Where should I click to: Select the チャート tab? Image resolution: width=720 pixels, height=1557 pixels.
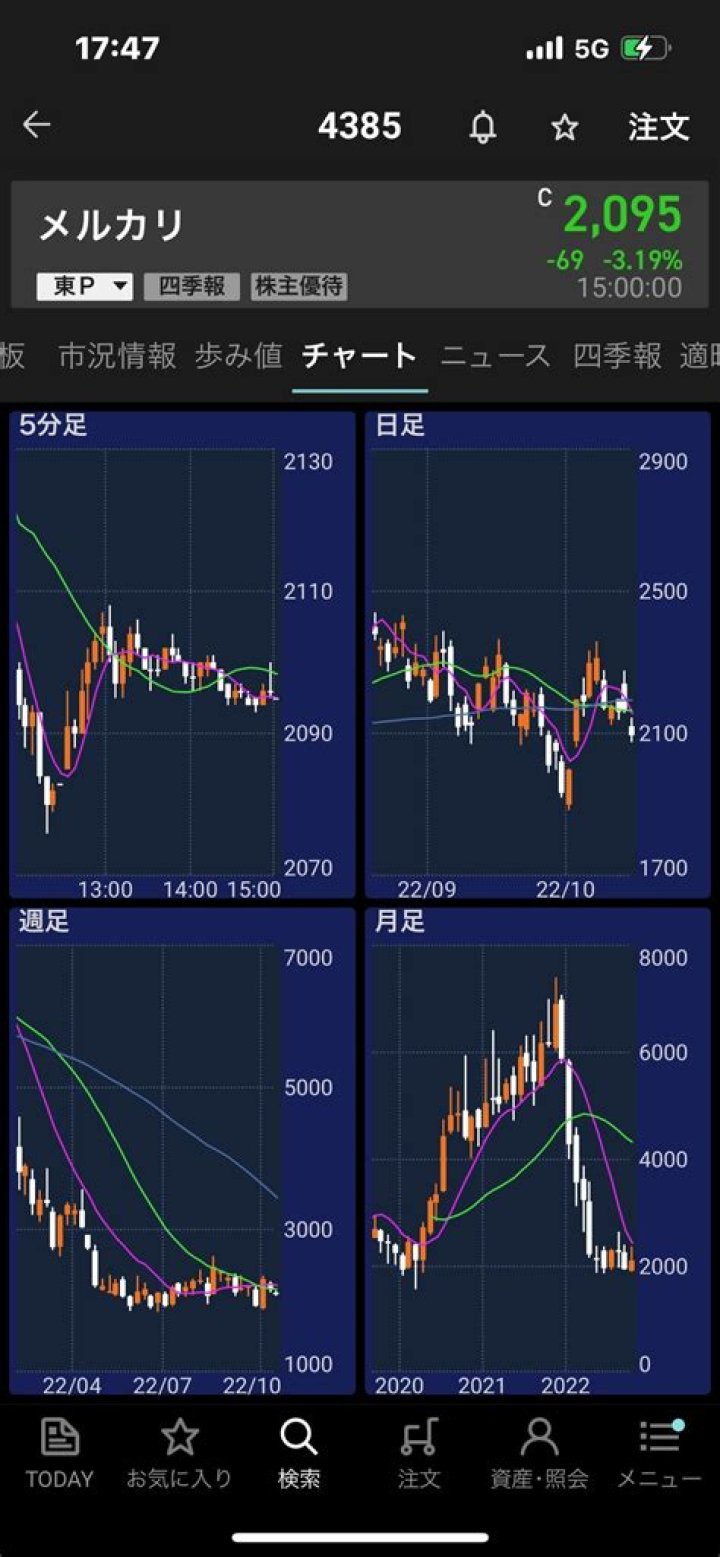360,356
